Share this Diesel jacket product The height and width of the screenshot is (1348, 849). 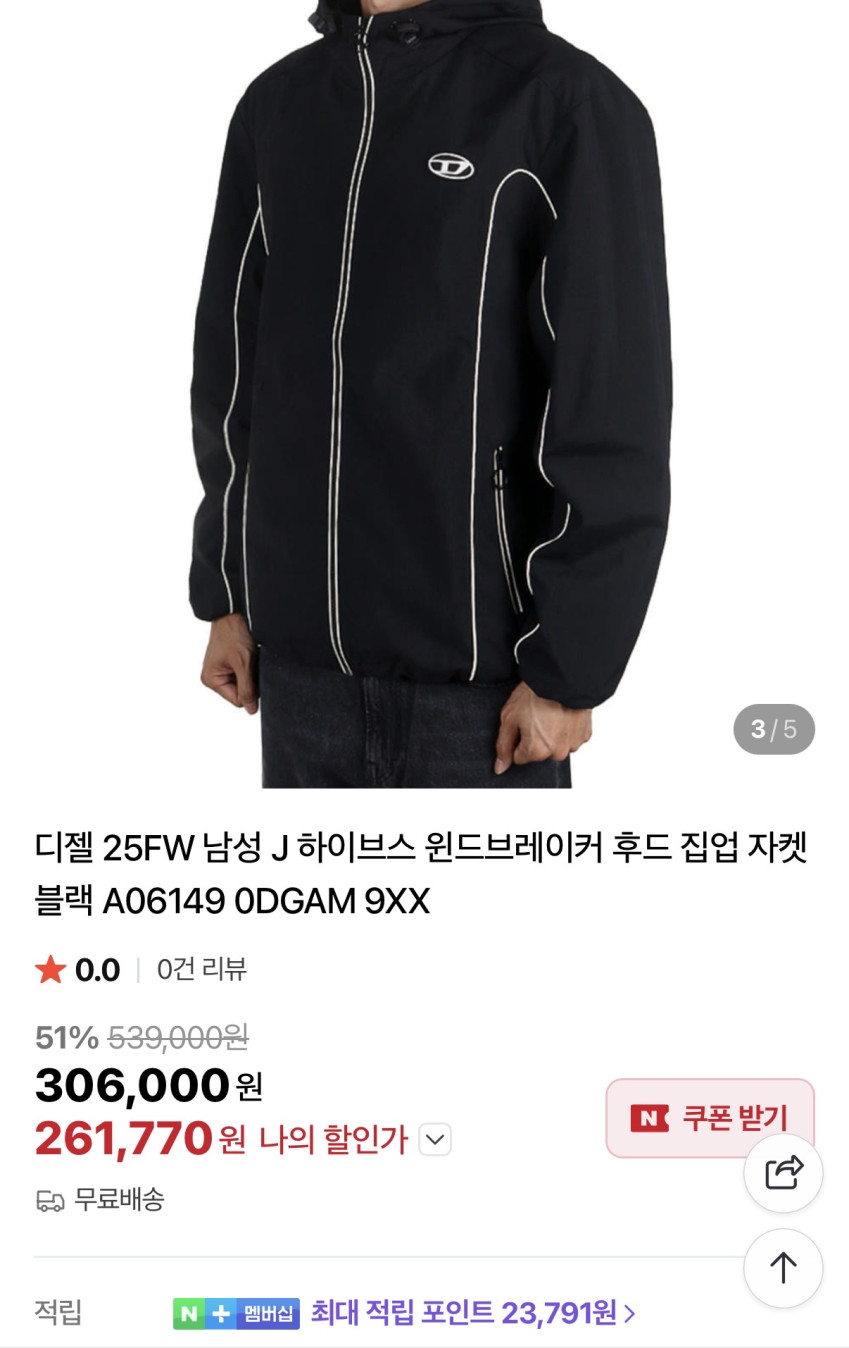click(783, 1173)
